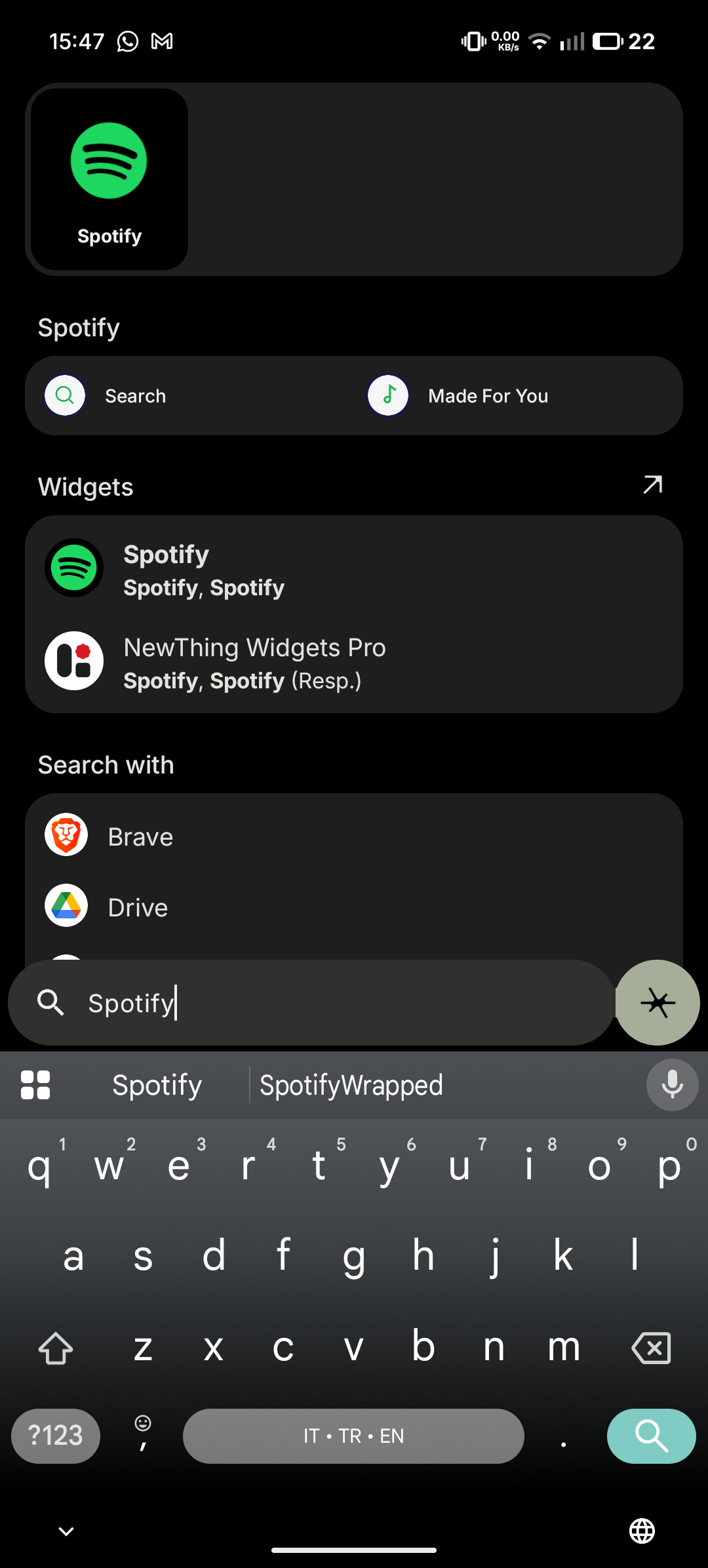Open the Made For You shortcut

459,396
